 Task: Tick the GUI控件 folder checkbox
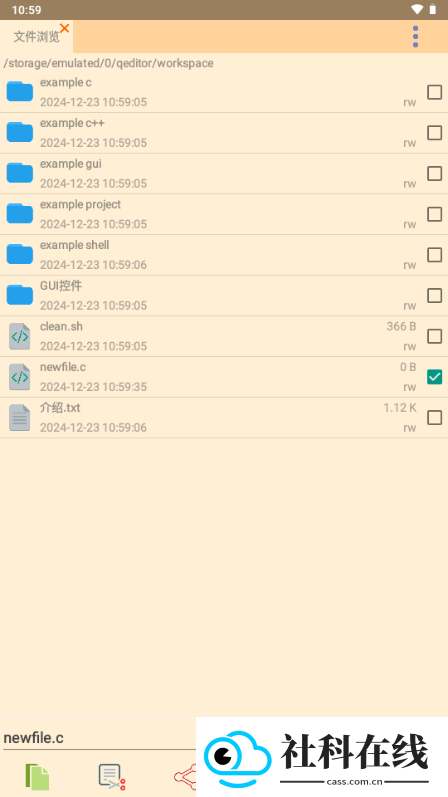pyautogui.click(x=434, y=295)
